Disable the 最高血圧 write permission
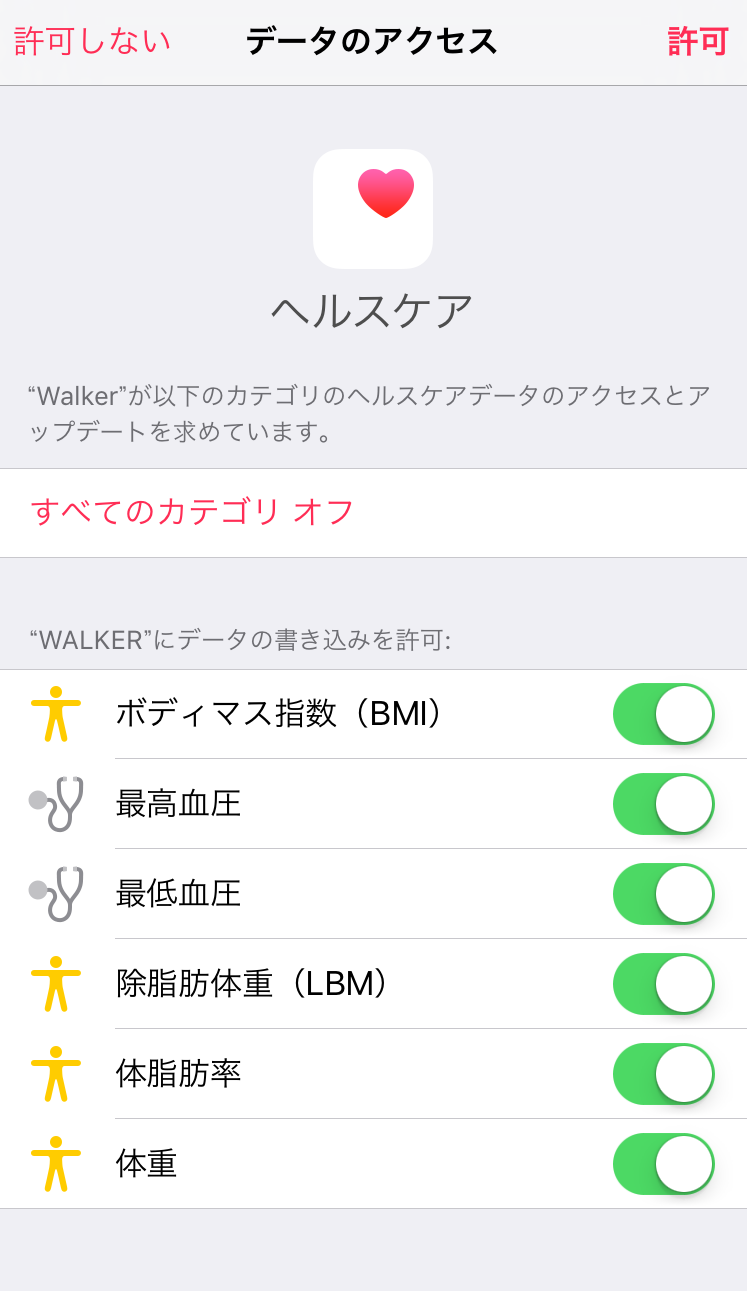 pyautogui.click(x=664, y=804)
